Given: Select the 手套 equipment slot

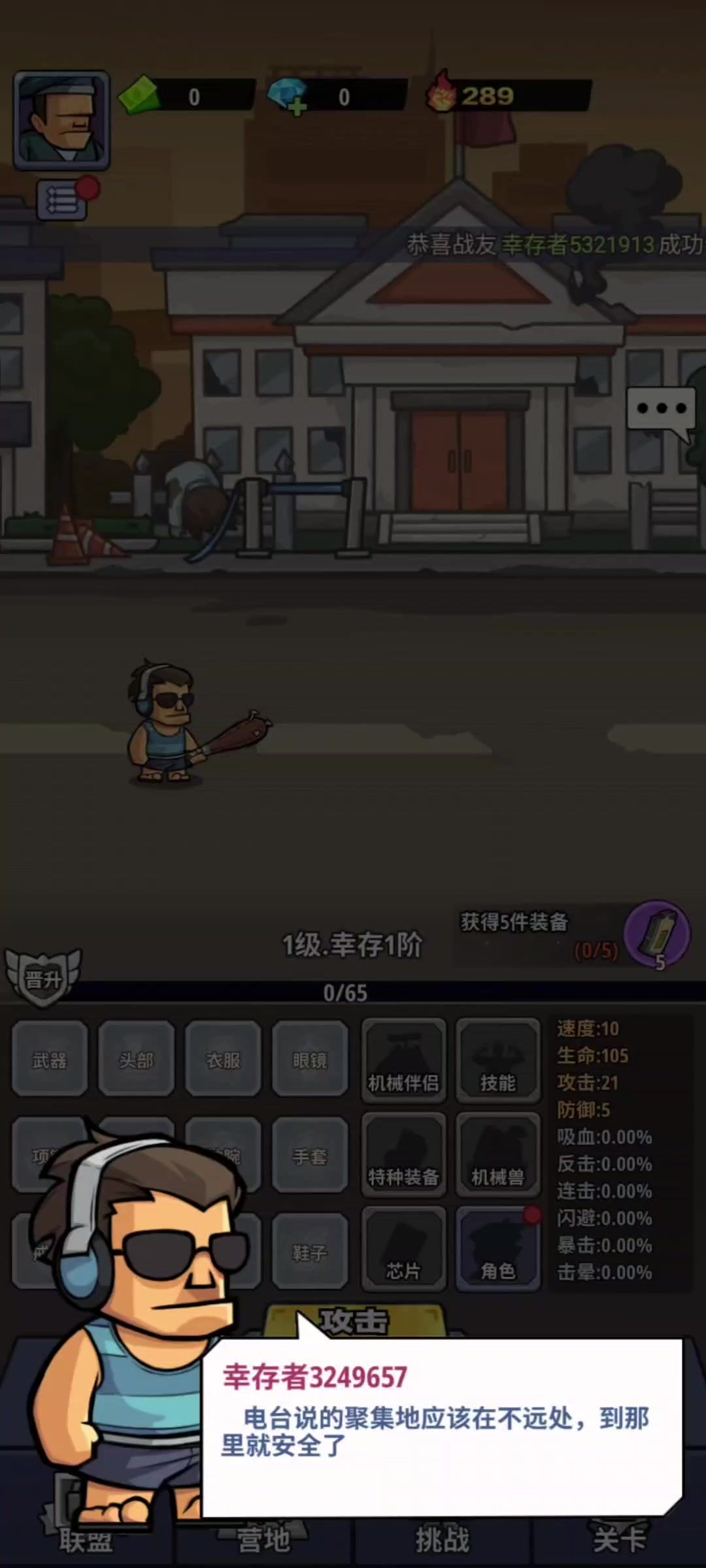Looking at the screenshot, I should (310, 1156).
